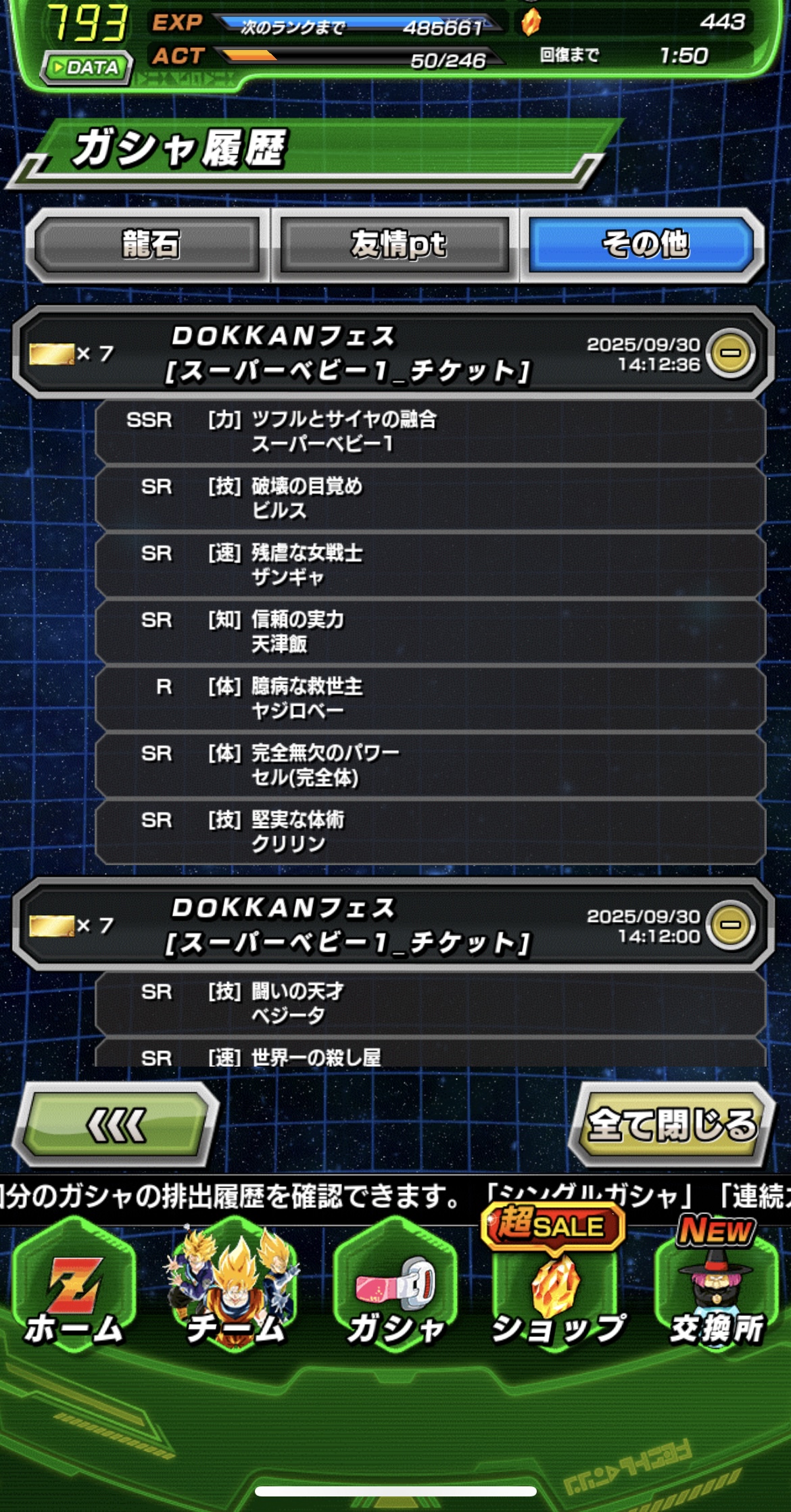Switch to the 龍石 tab
The width and height of the screenshot is (791, 1512).
(x=149, y=245)
